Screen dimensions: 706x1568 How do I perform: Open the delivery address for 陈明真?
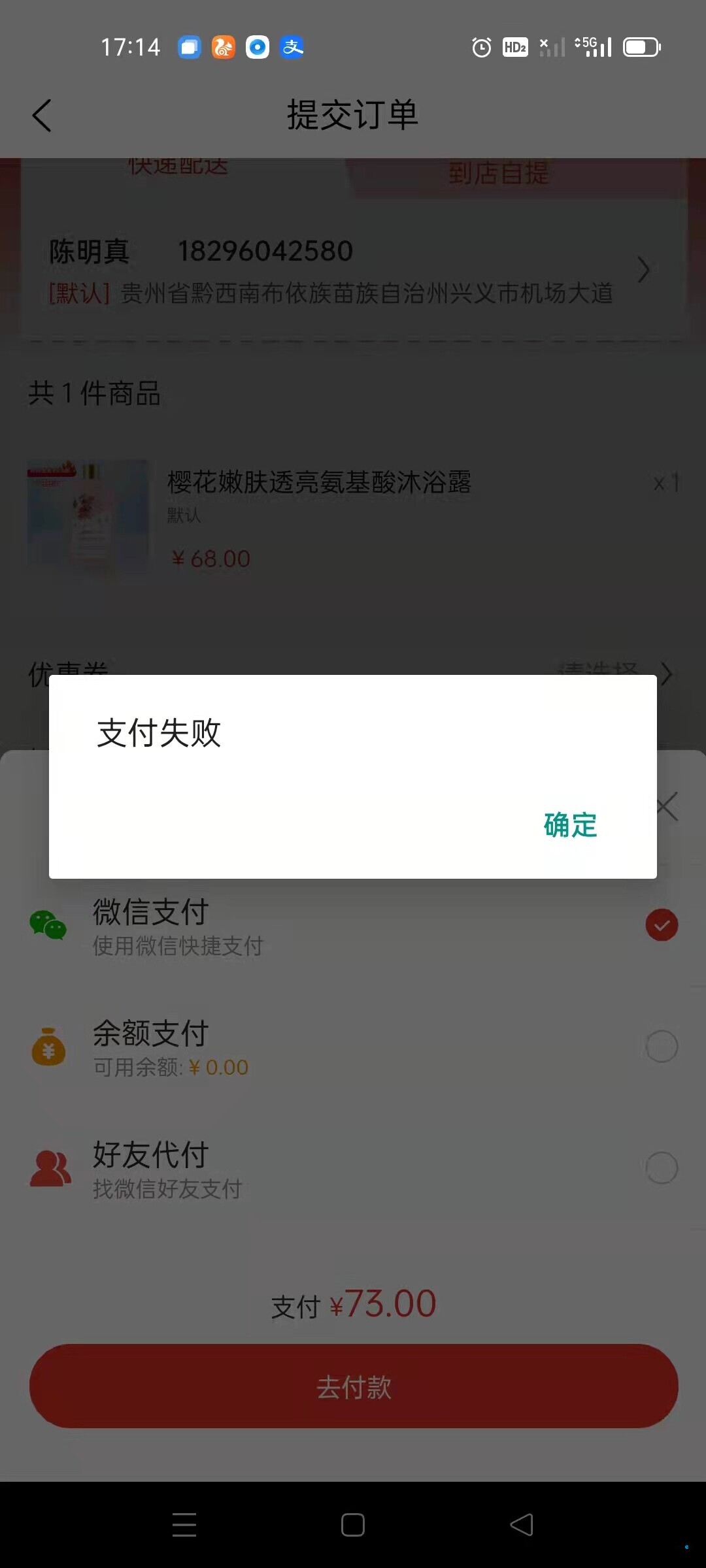353,271
